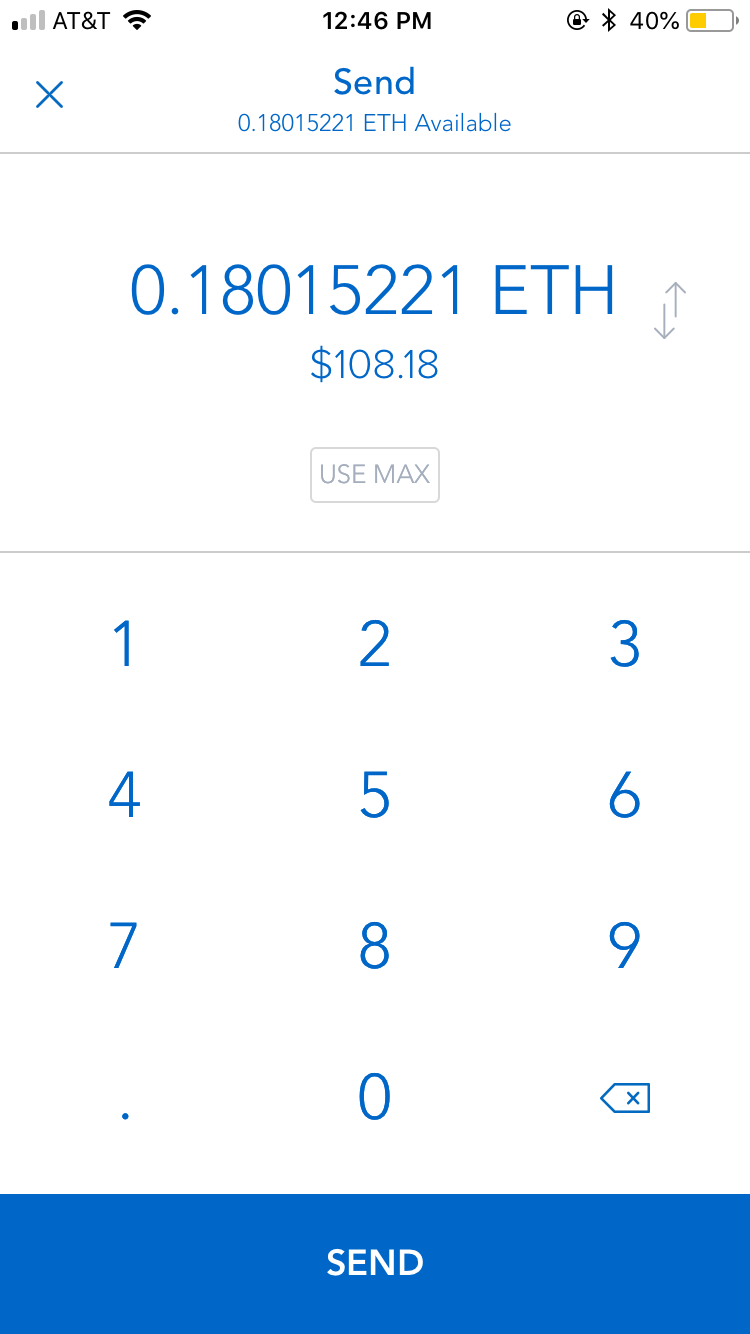The image size is (750, 1334).
Task: Tap the USE MAX button
Action: 375,474
